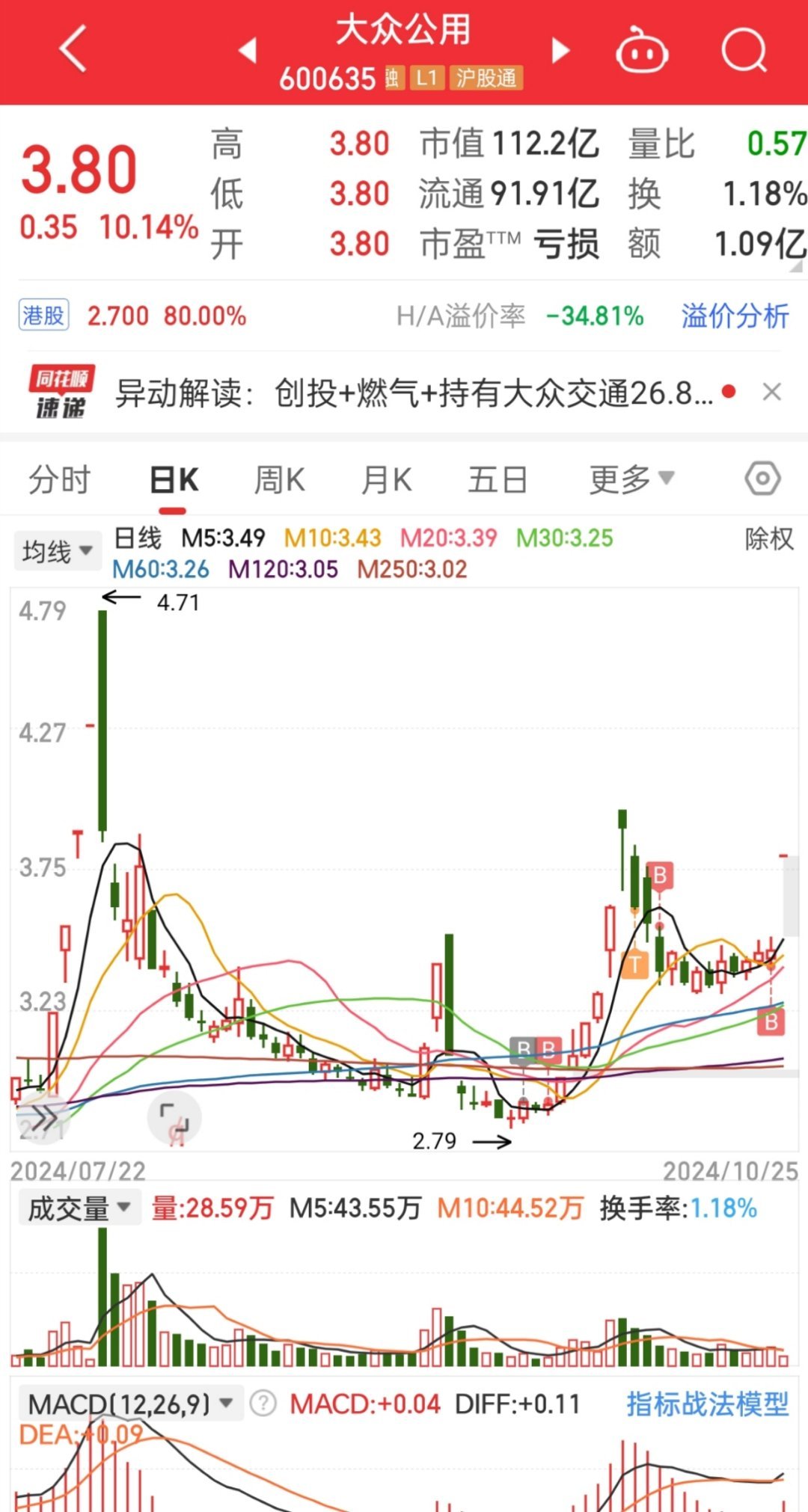Change the 除权 adjustment option
808x1512 pixels.
tap(768, 538)
